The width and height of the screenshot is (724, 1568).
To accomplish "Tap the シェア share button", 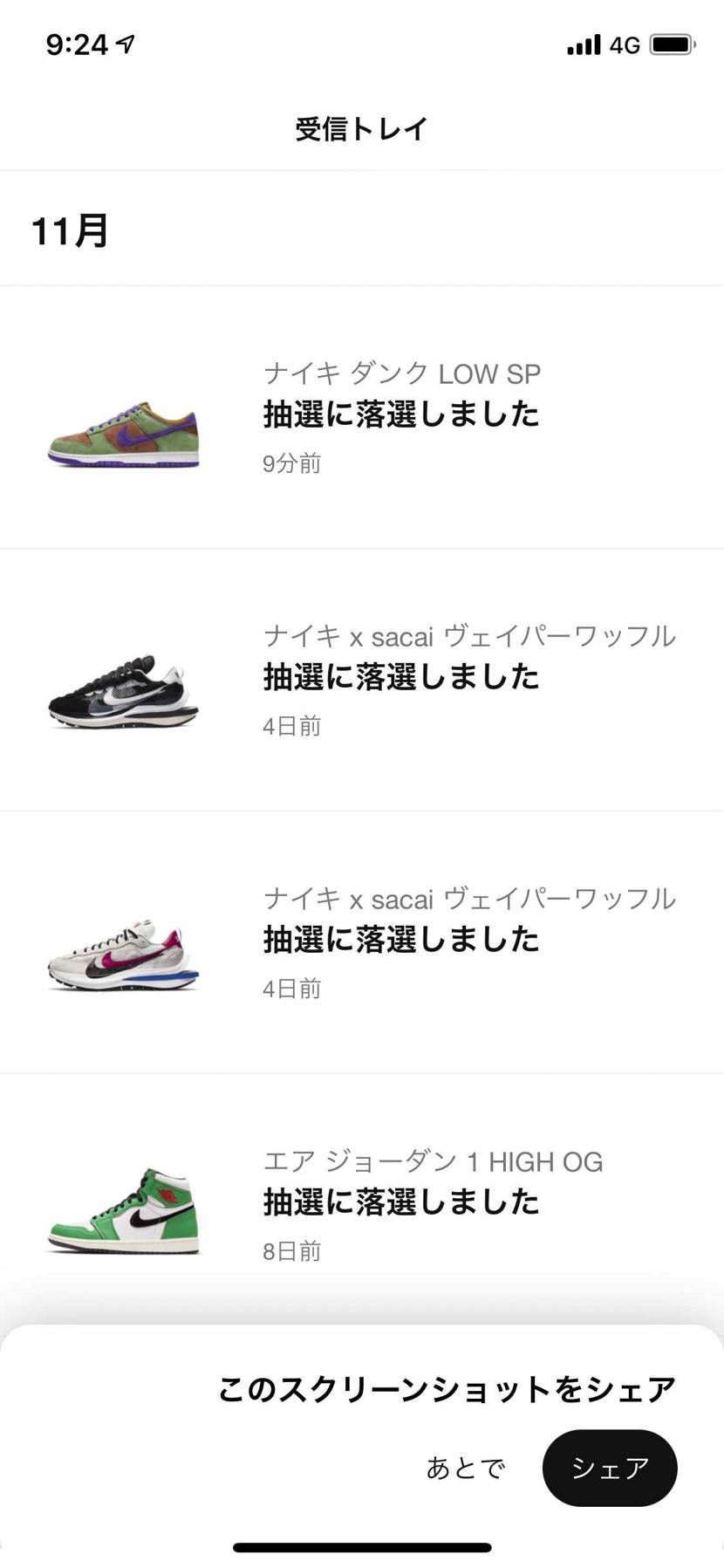I will point(609,1468).
